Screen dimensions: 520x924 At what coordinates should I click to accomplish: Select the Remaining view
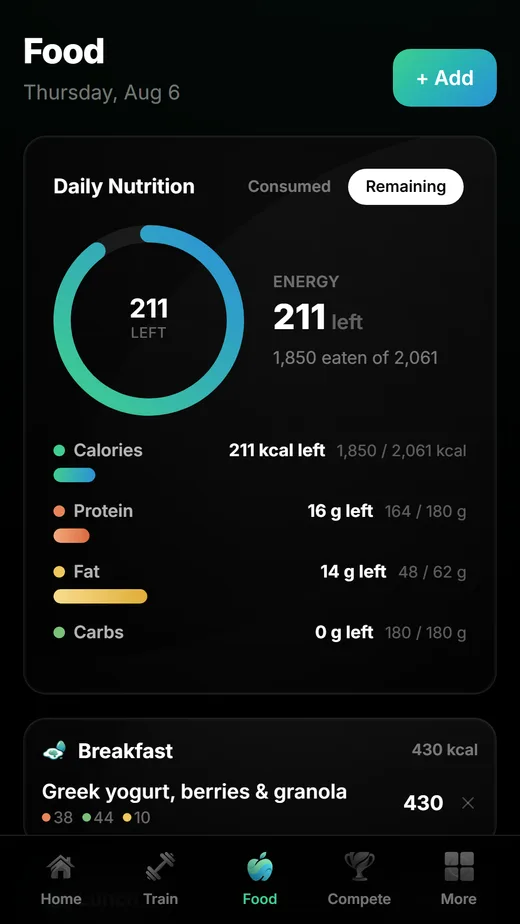pos(406,187)
